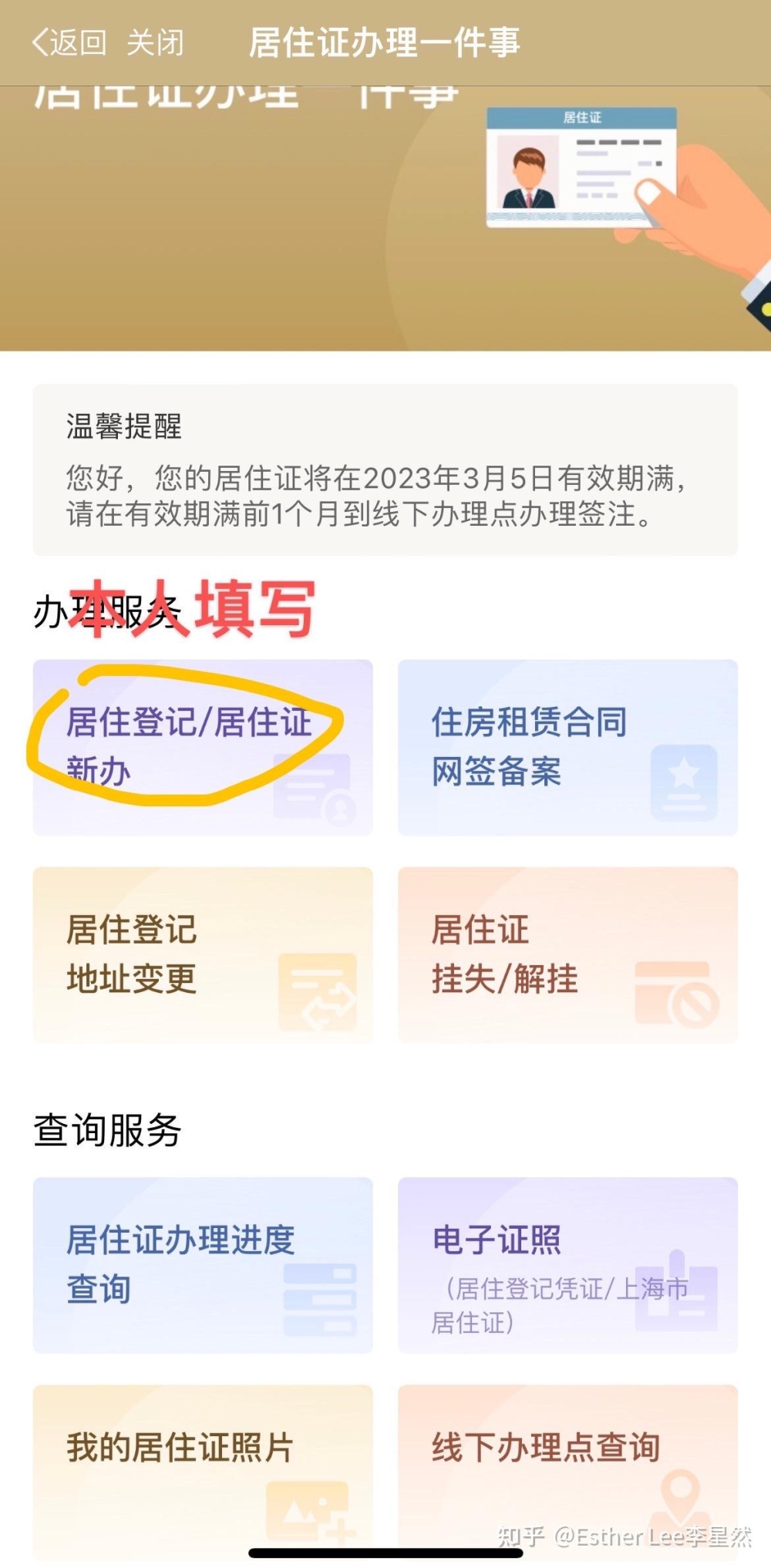771x1568 pixels.
Task: Open 居住登记/居住证新办 service
Action: point(202,747)
